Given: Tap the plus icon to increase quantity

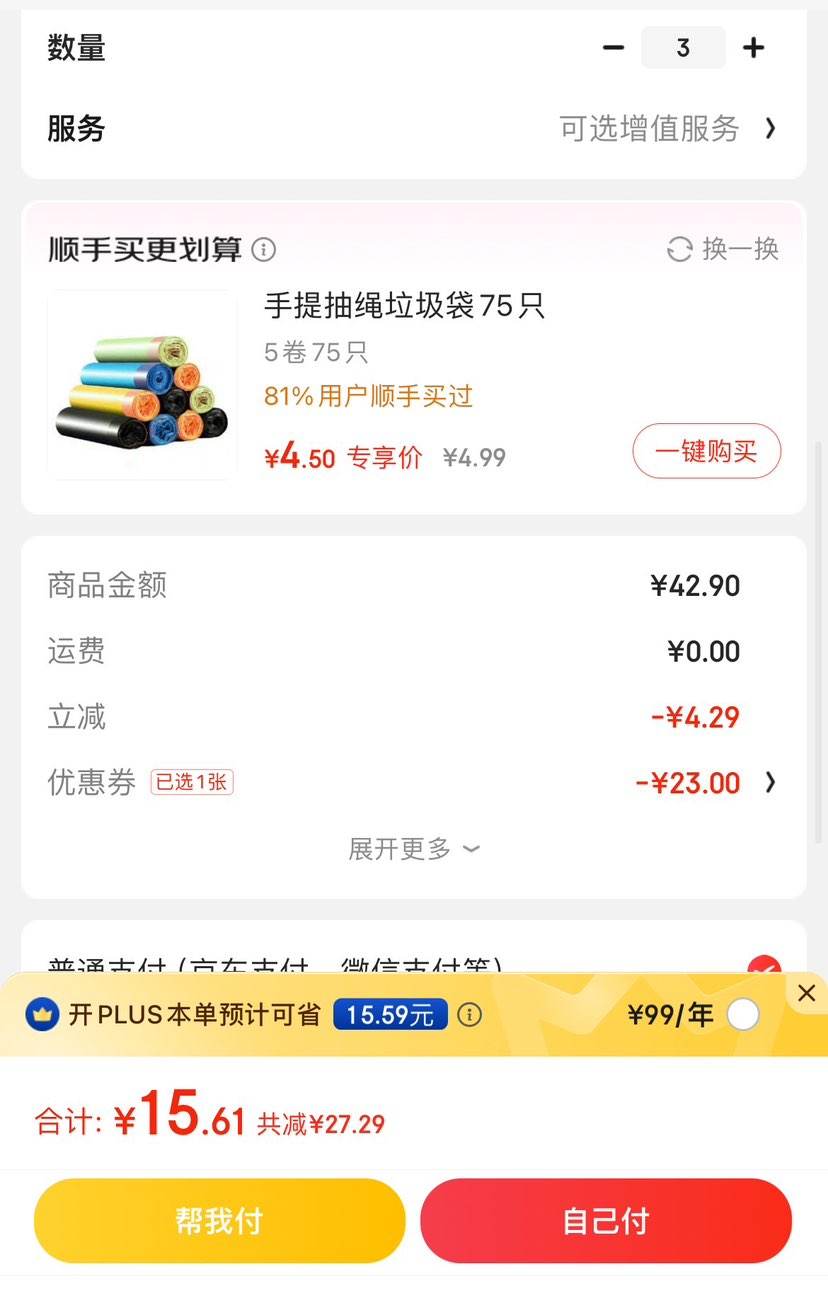Looking at the screenshot, I should [x=753, y=47].
